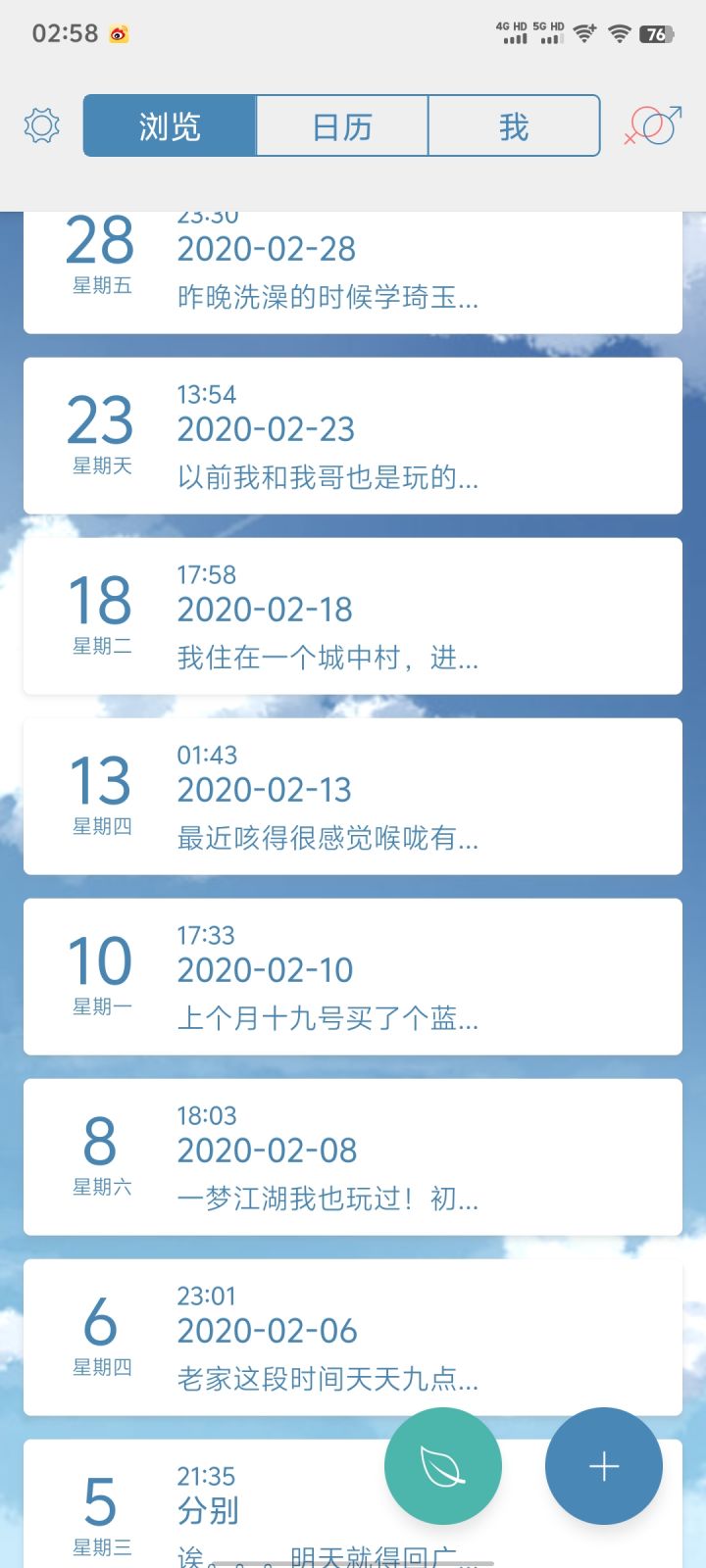The height and width of the screenshot is (1568, 706).
Task: Open the 2020-02-28 diary entry
Action: [353, 265]
